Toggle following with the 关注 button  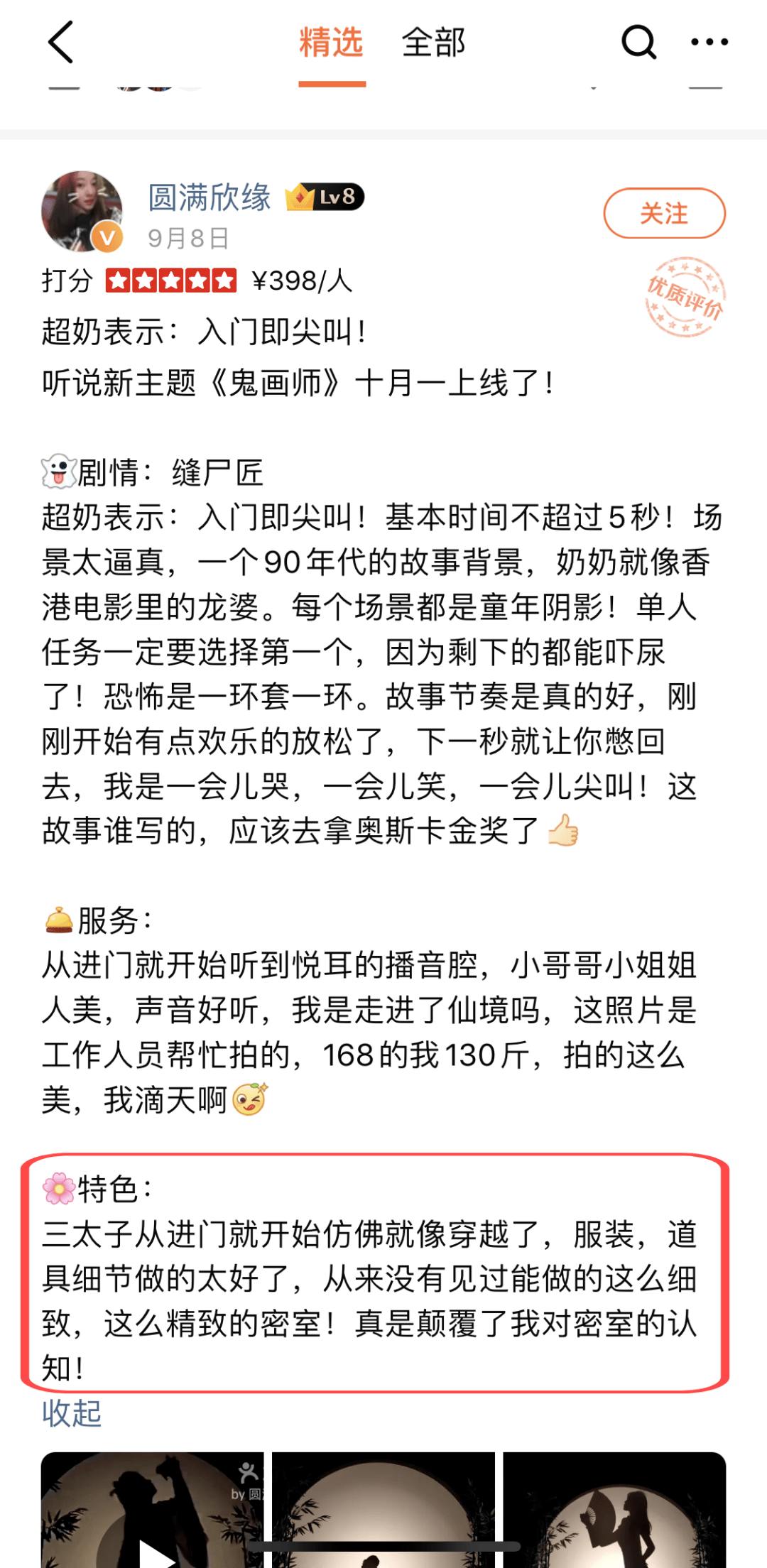click(663, 211)
